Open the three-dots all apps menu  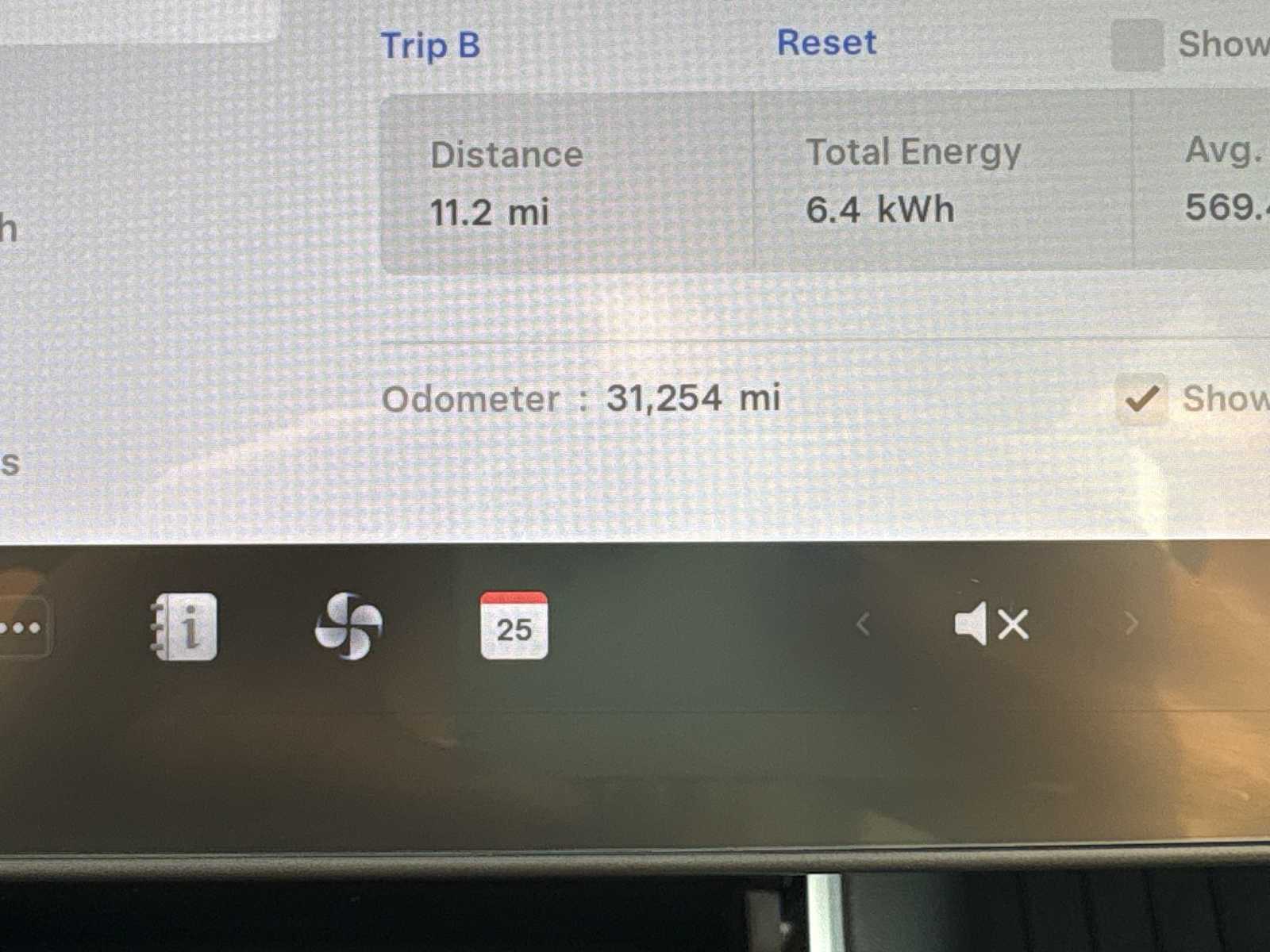[22, 628]
